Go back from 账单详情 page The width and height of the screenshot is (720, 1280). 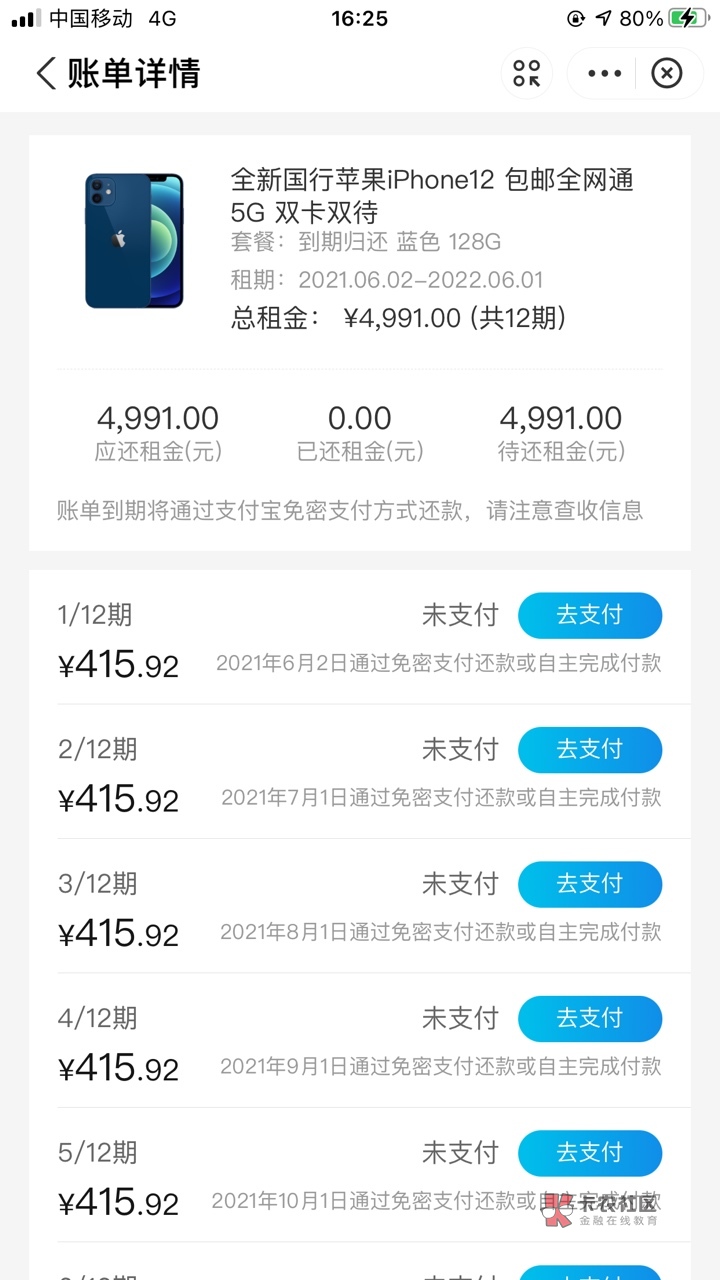[x=46, y=73]
